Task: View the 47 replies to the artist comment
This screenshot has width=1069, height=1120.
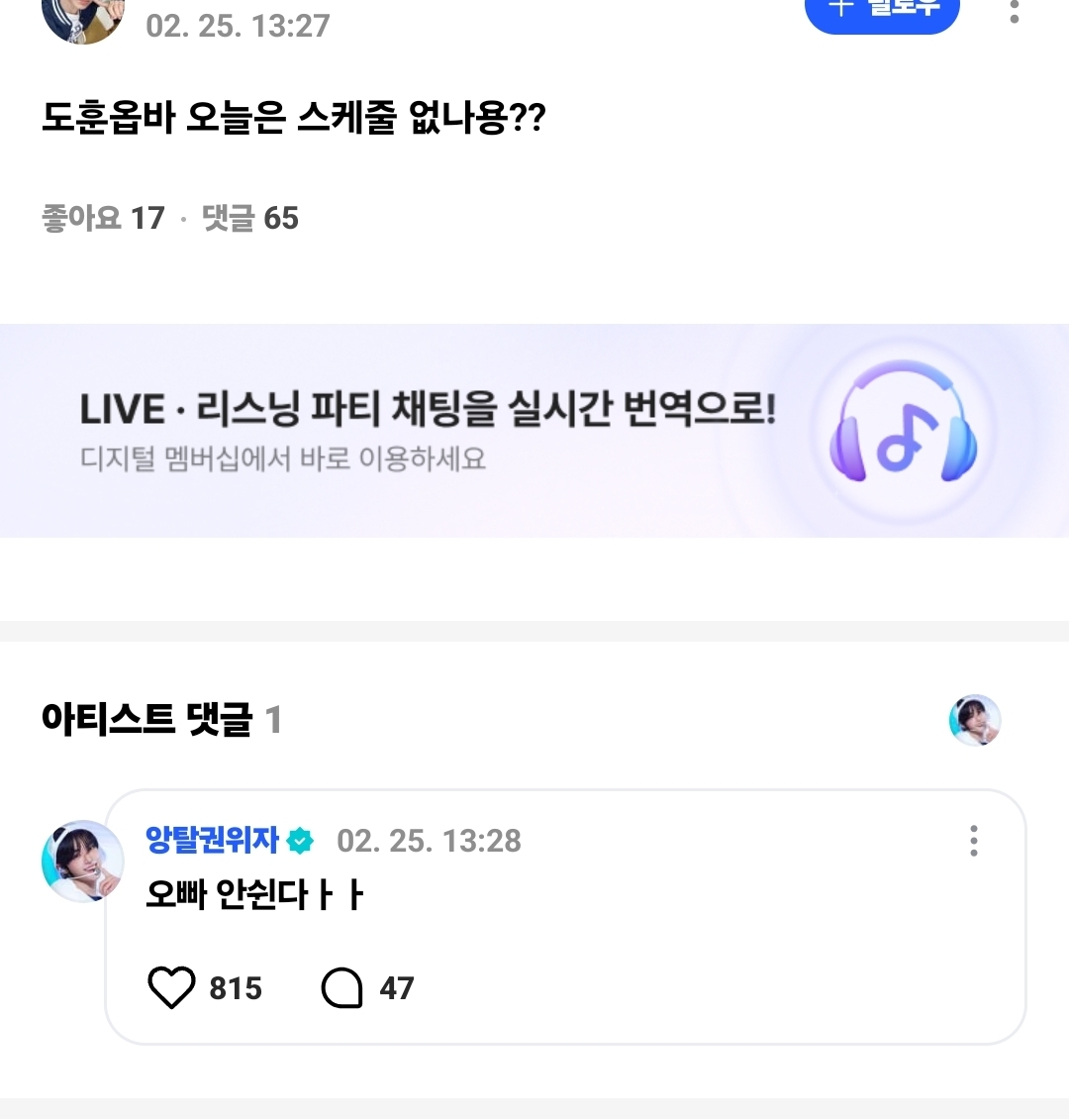Action: pos(342,988)
